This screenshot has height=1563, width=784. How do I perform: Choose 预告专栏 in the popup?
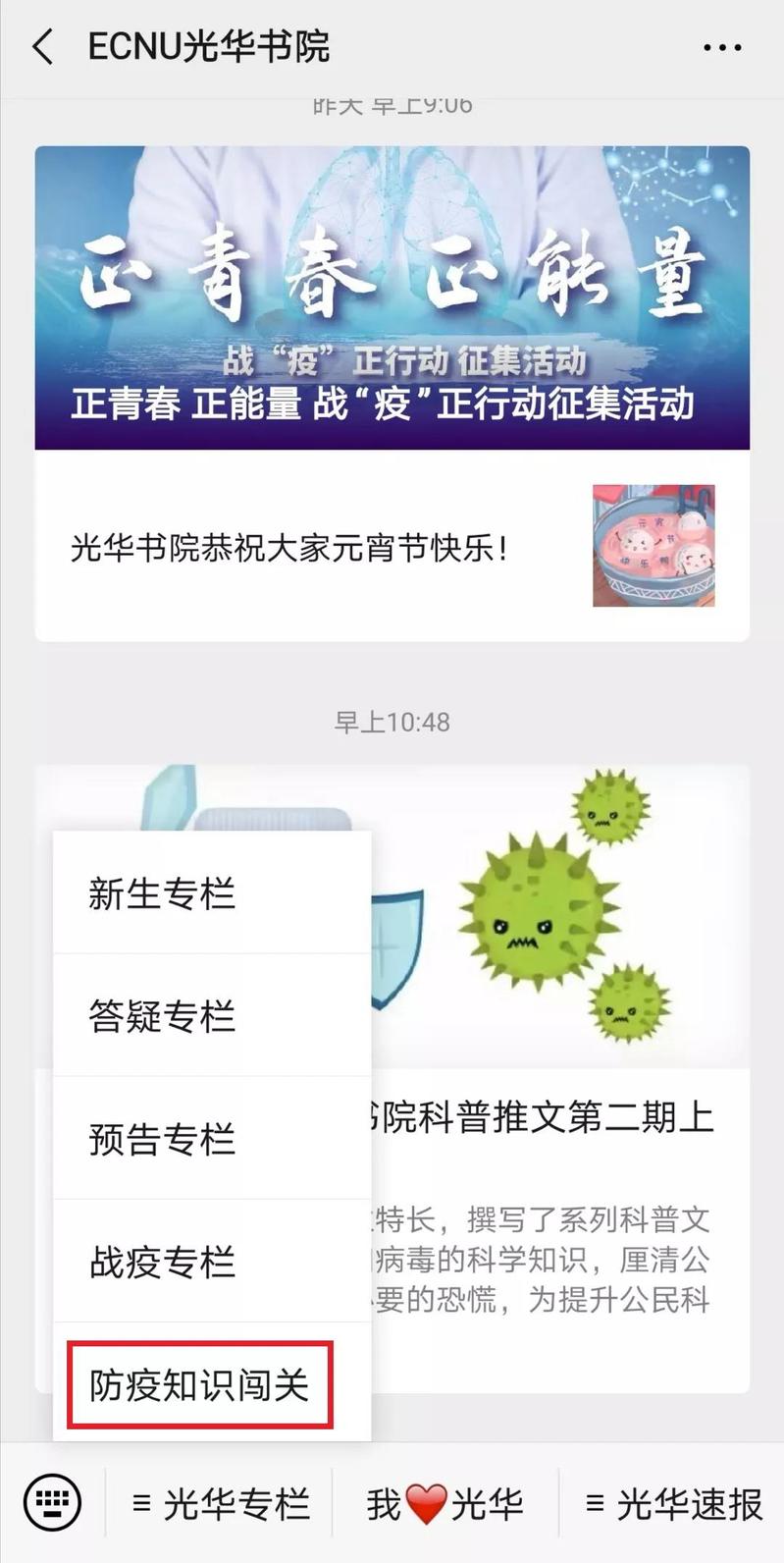[x=211, y=1139]
